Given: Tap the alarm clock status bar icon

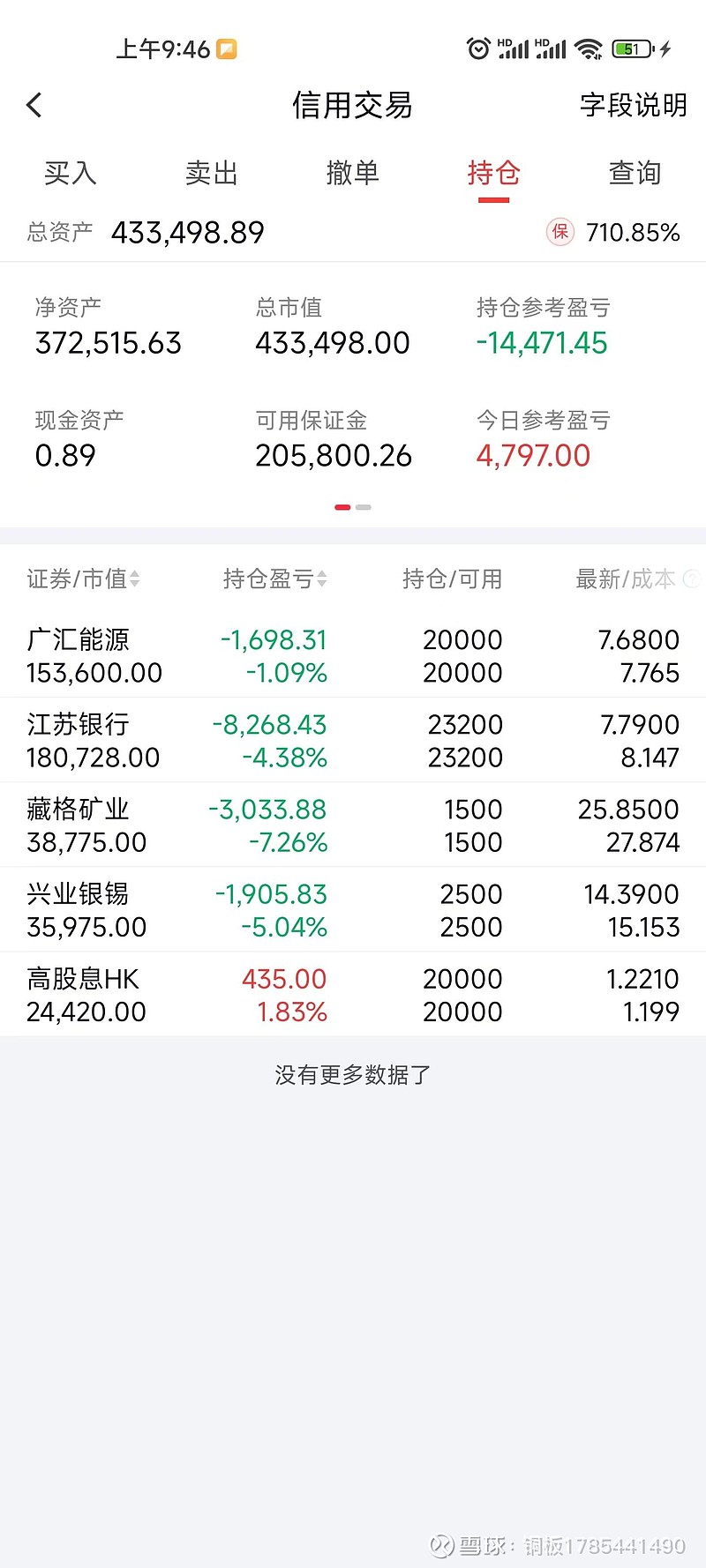Looking at the screenshot, I should click(x=477, y=49).
